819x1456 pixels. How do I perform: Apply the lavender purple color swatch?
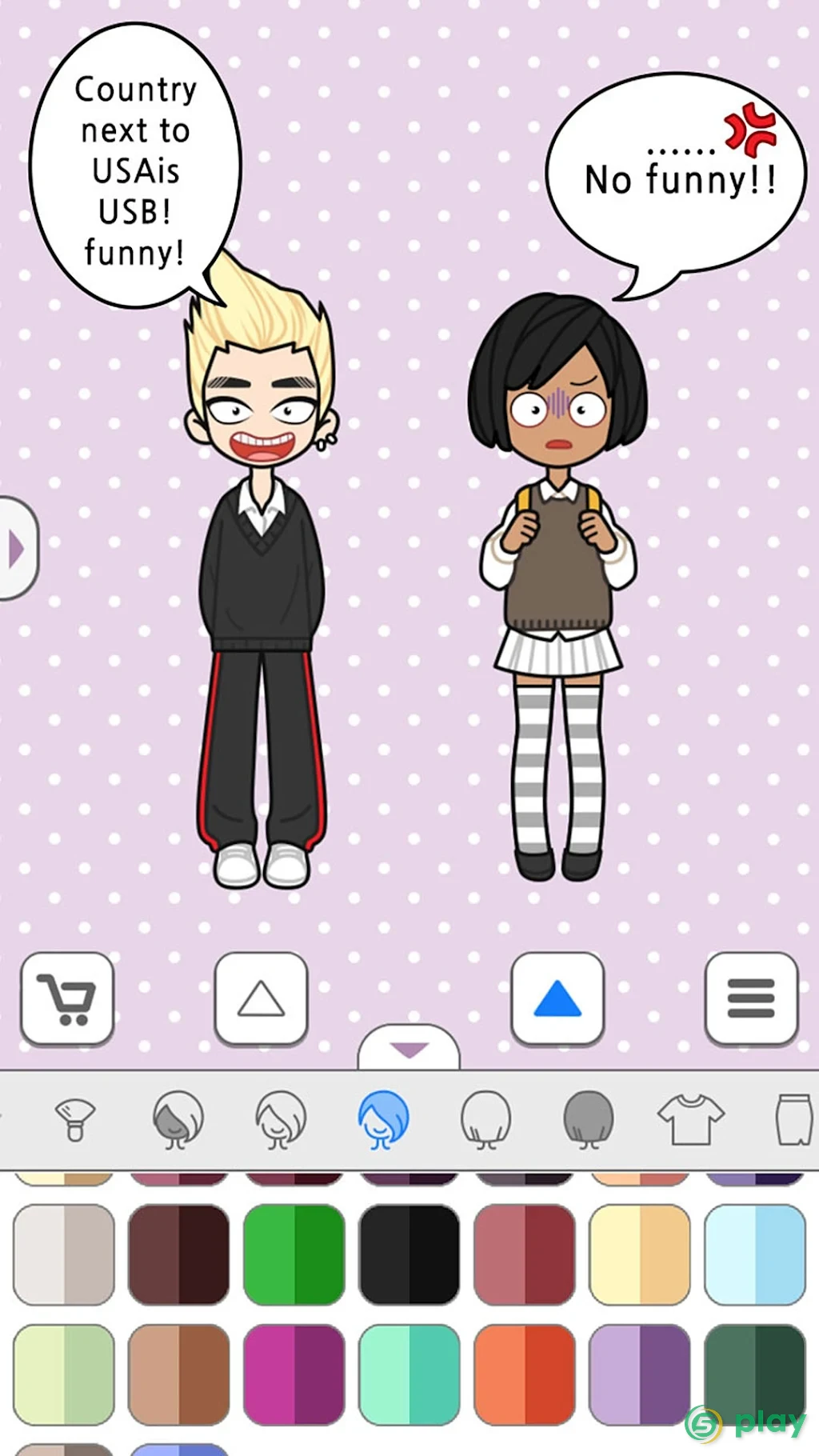tap(640, 1374)
